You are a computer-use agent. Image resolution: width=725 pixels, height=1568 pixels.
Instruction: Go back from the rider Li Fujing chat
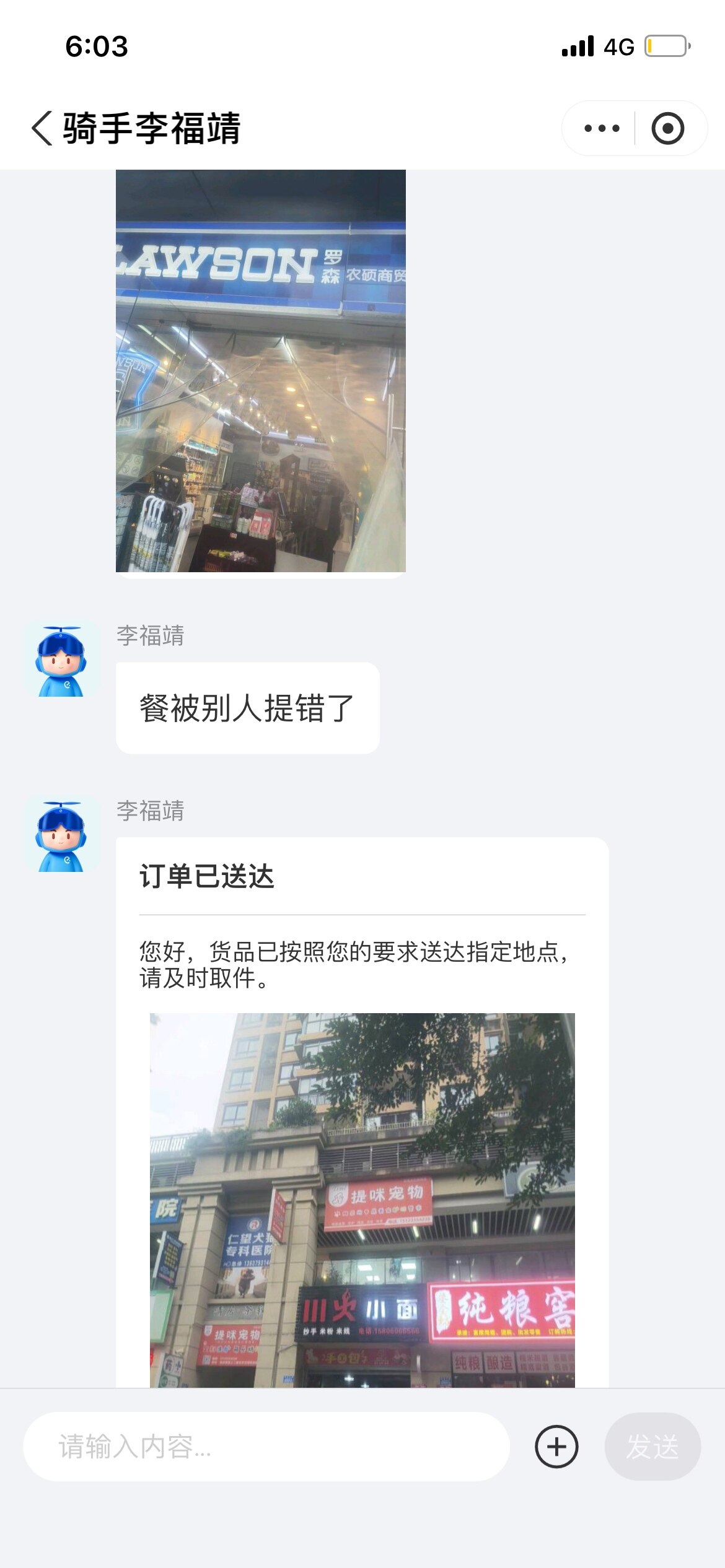(x=42, y=128)
